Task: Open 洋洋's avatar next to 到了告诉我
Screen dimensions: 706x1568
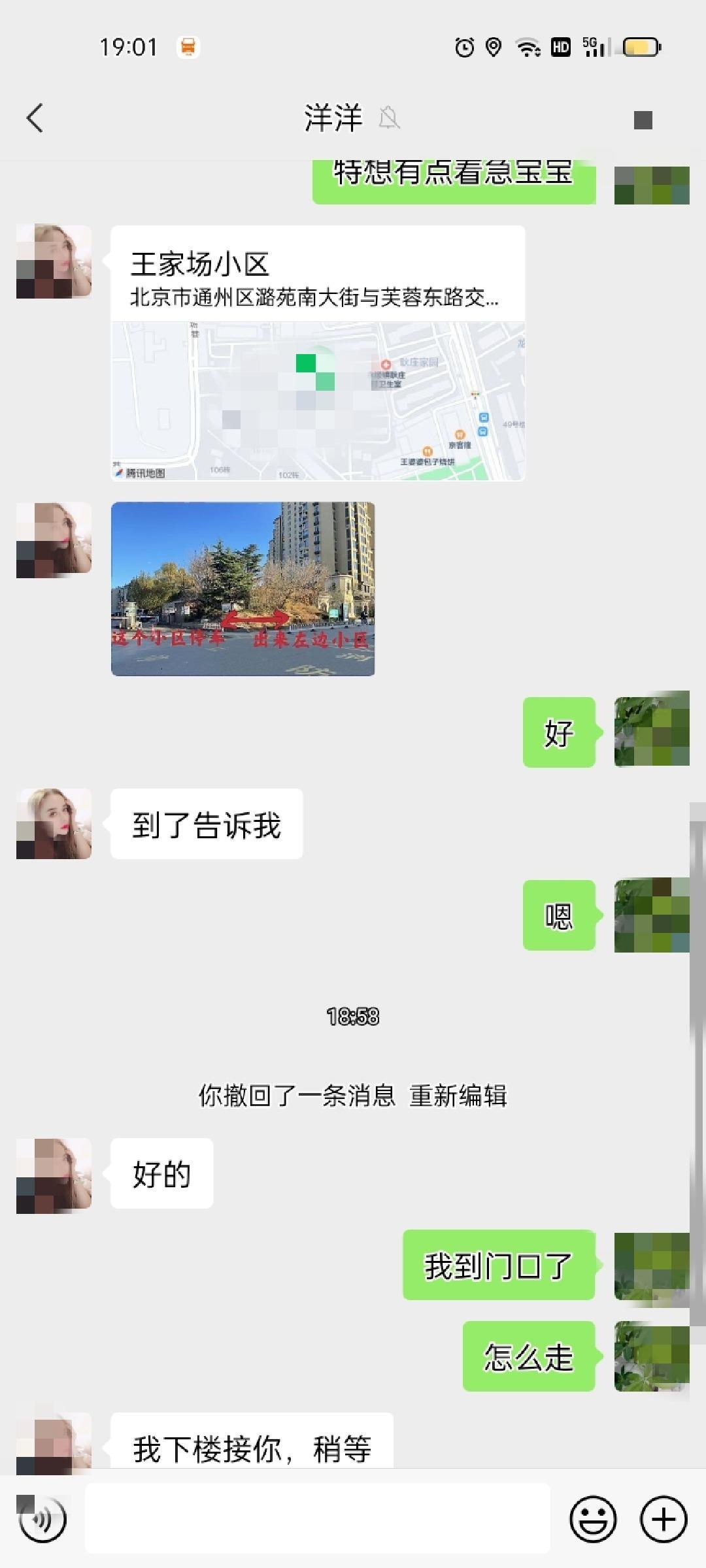Action: click(54, 824)
